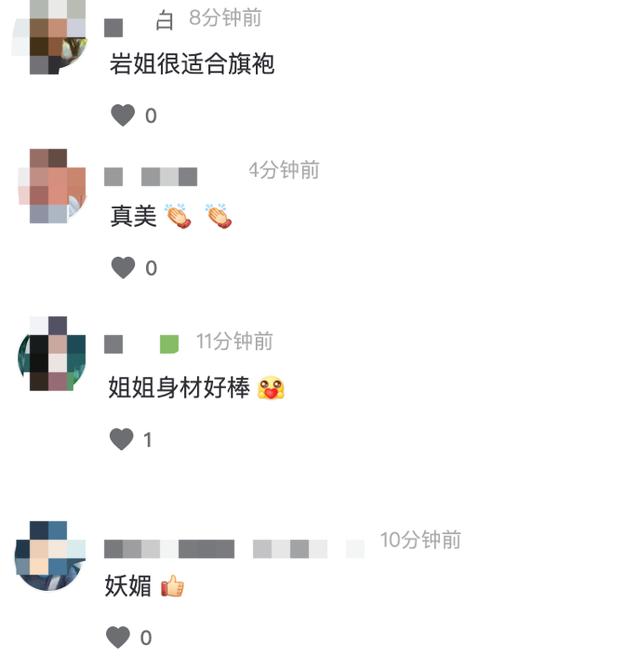This screenshot has height=670, width=640.
Task: Open avatar of '姐姐身材好棒' commenter
Action: [52, 354]
